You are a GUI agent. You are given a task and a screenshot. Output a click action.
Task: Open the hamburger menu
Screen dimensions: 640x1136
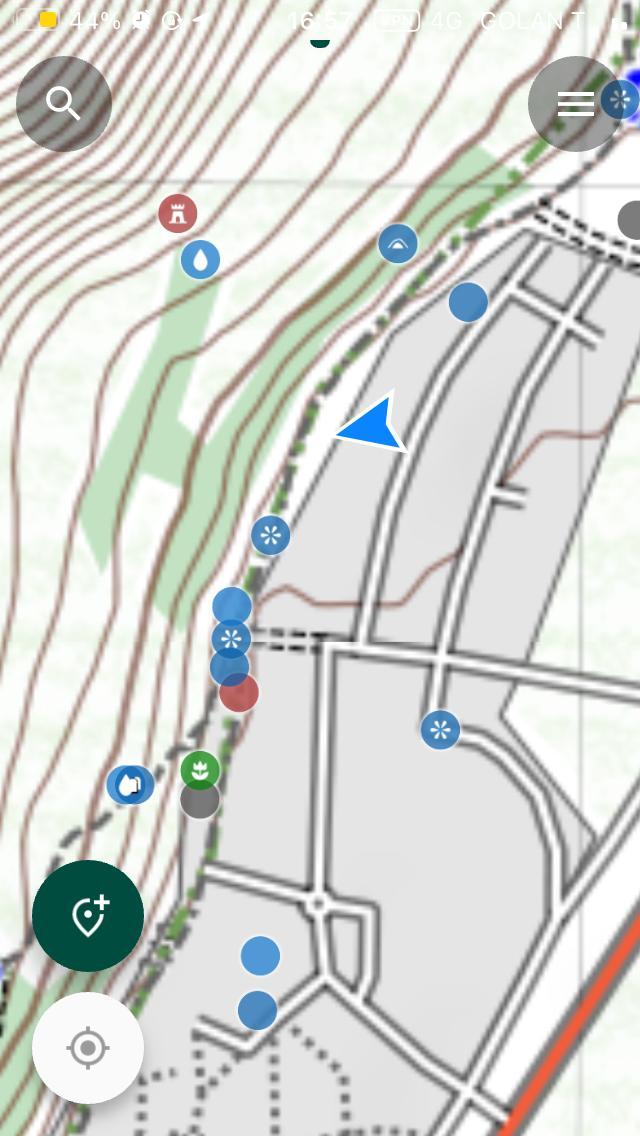point(574,103)
